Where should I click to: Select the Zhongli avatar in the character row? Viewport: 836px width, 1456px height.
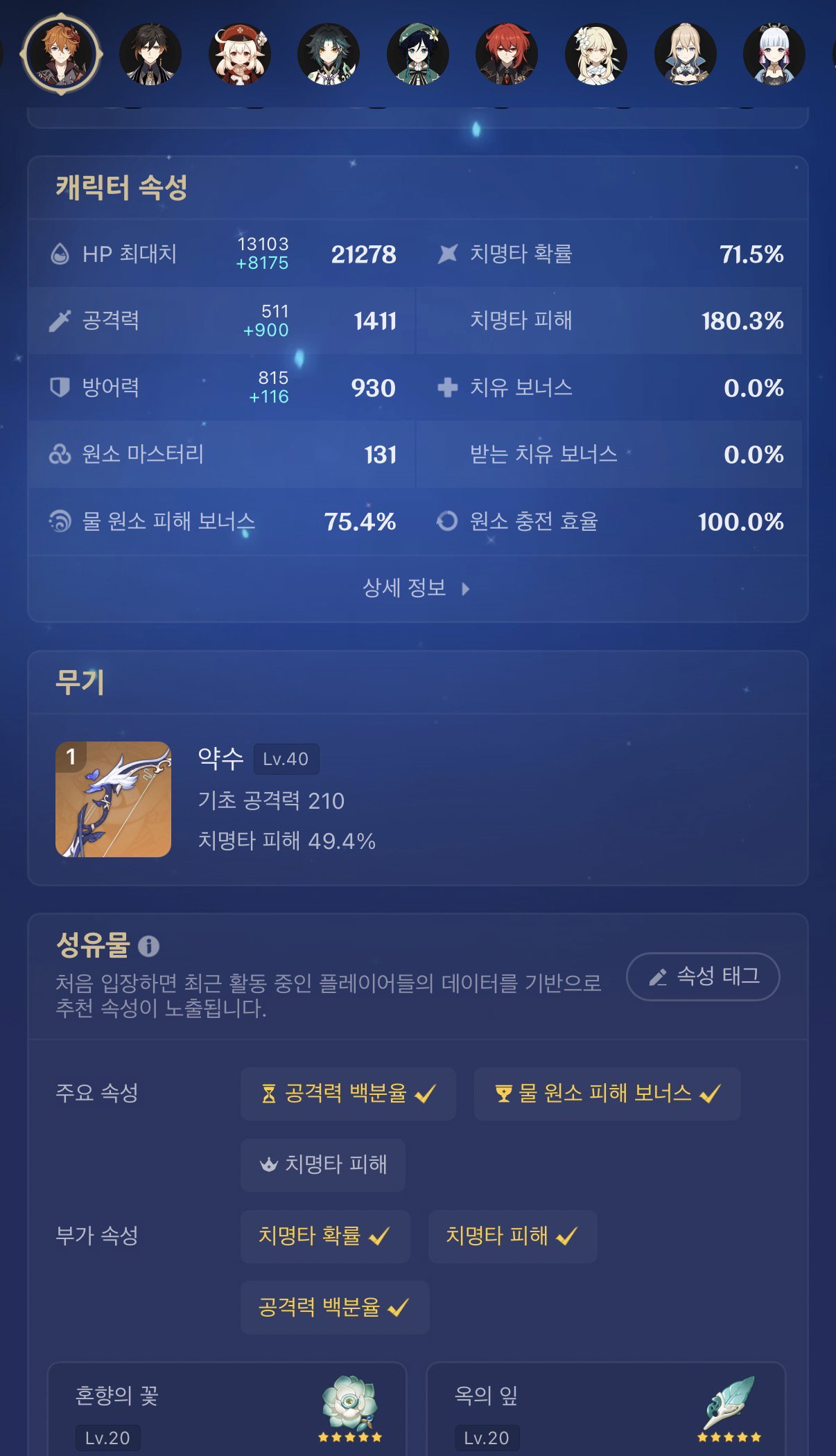(x=150, y=54)
